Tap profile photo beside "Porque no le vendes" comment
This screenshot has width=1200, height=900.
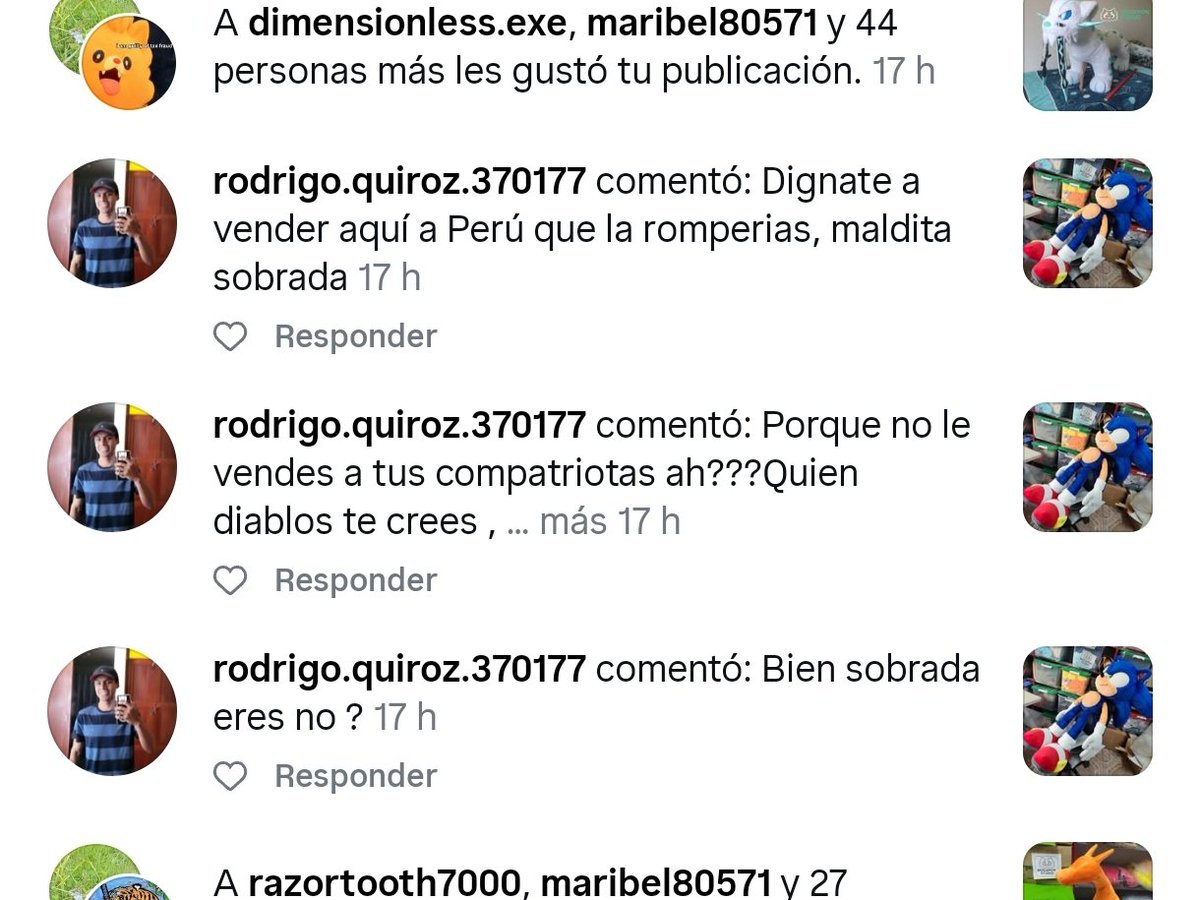click(112, 467)
